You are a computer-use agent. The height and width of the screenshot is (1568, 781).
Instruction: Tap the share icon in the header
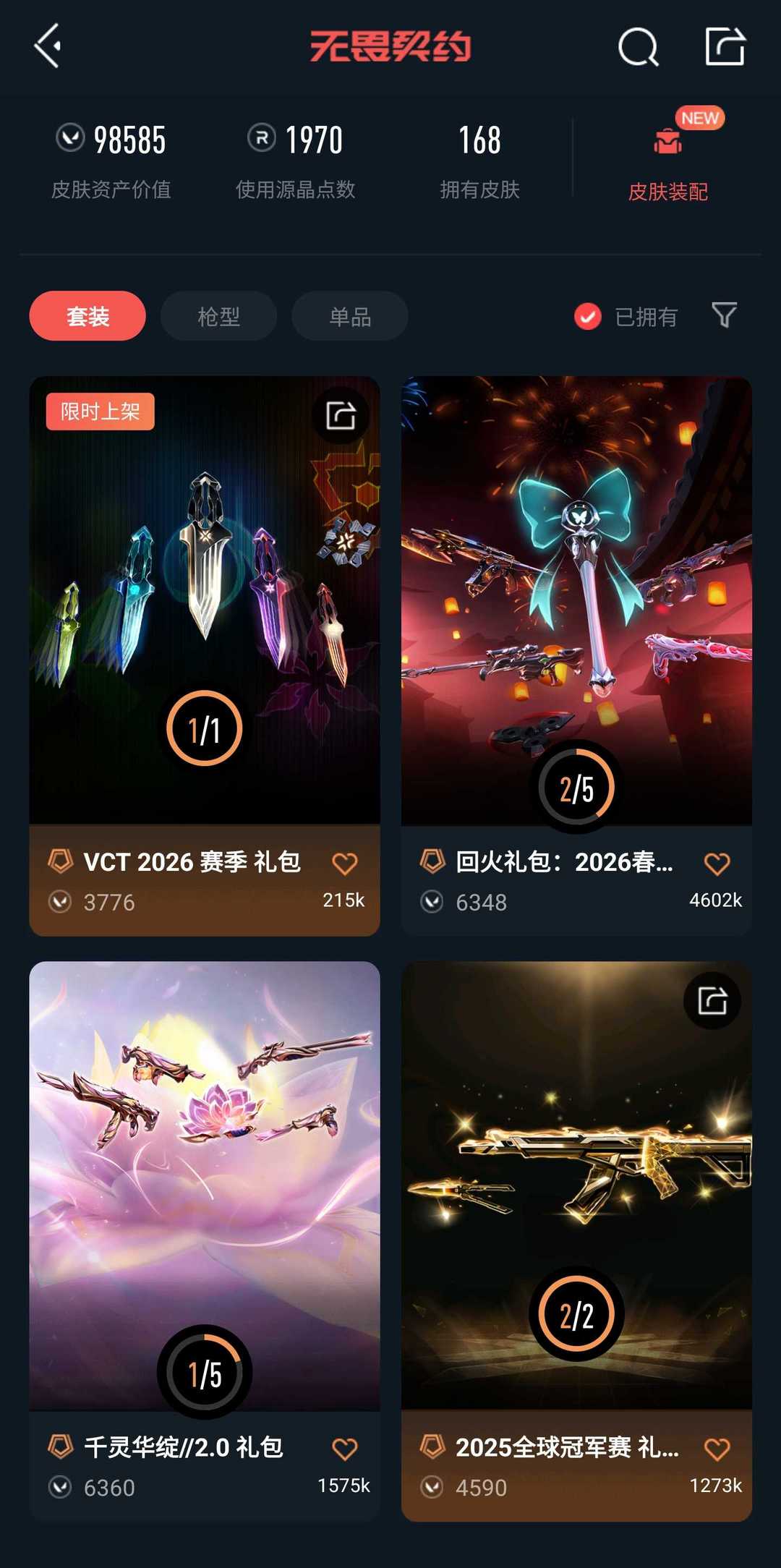pos(725,46)
